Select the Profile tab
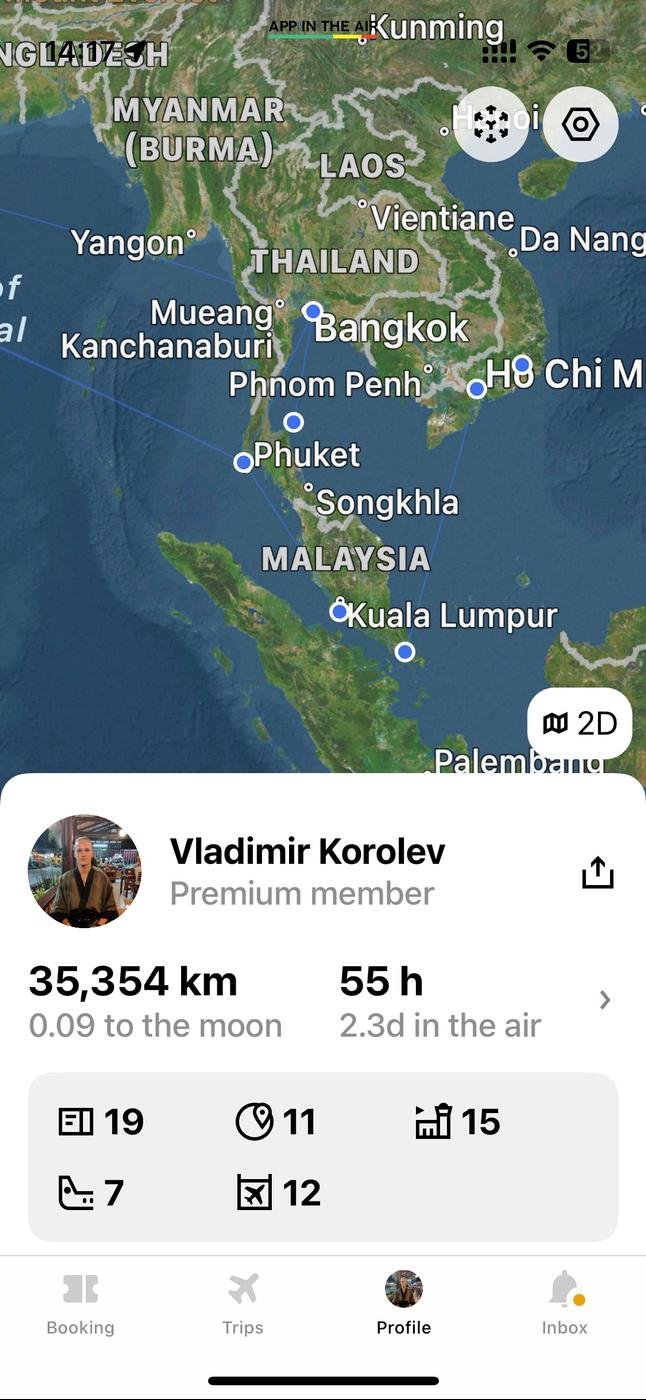Screen dimensions: 646x1400 pyautogui.click(x=404, y=1303)
